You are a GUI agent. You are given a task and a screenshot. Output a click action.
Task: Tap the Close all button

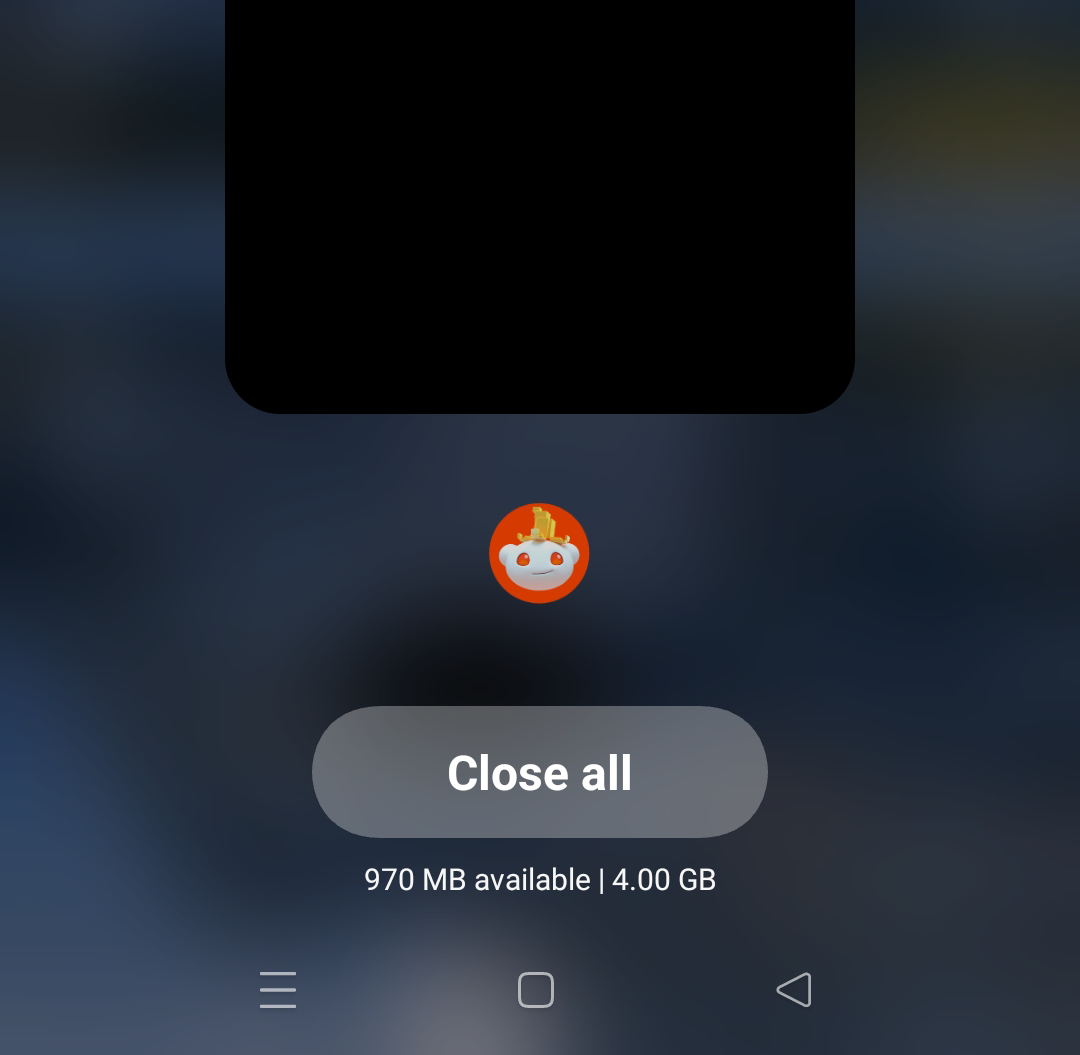click(x=539, y=772)
